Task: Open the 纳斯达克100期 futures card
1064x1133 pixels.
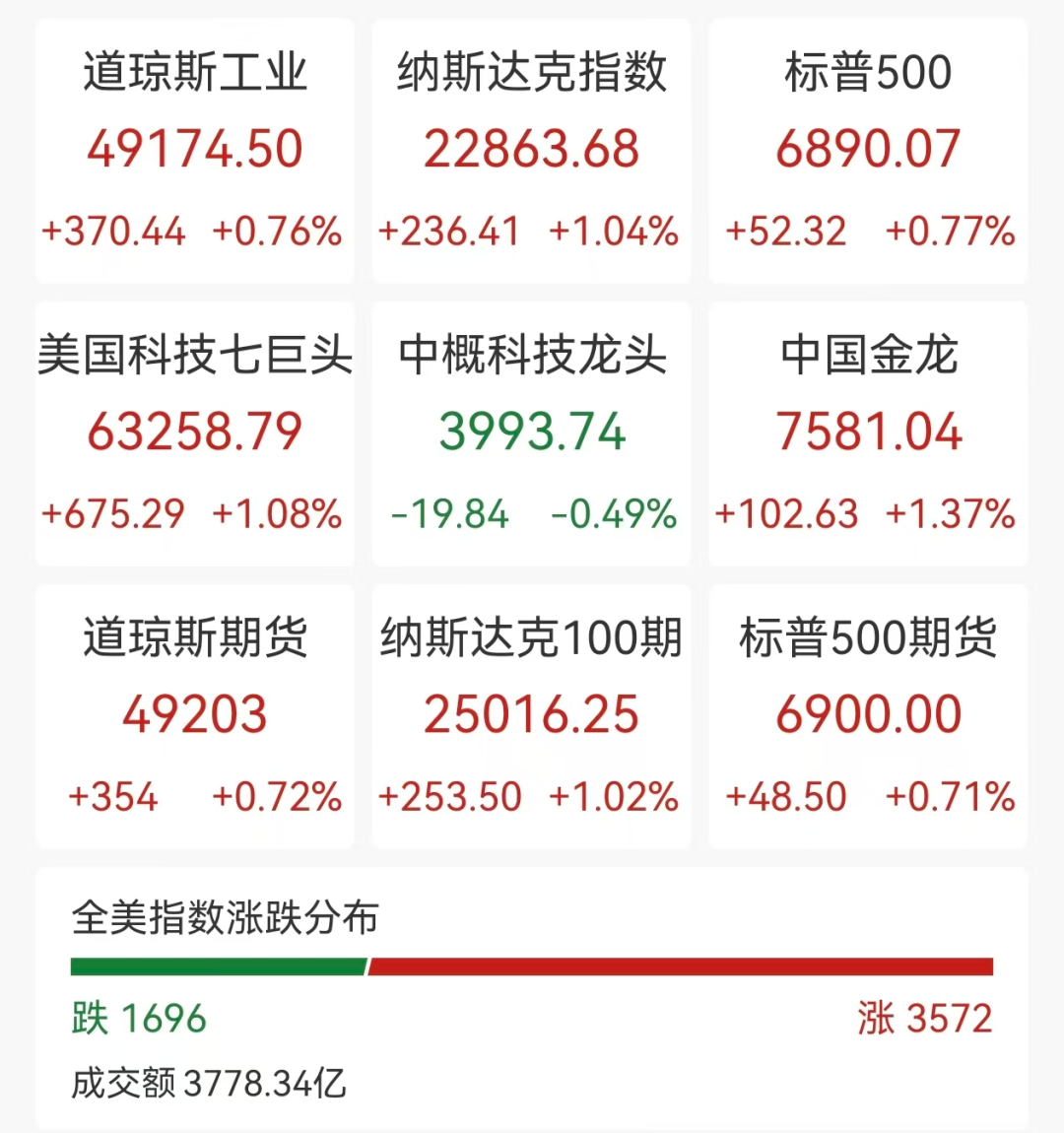Action: [531, 716]
